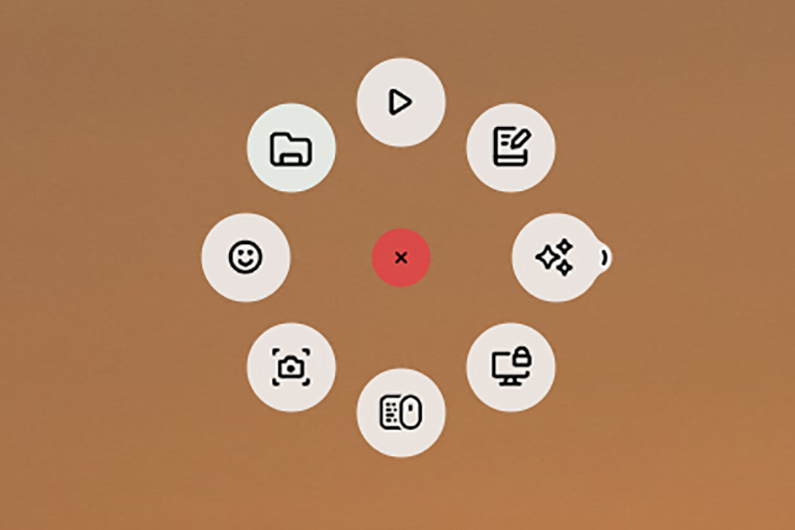Open the smiley face icon

245,258
